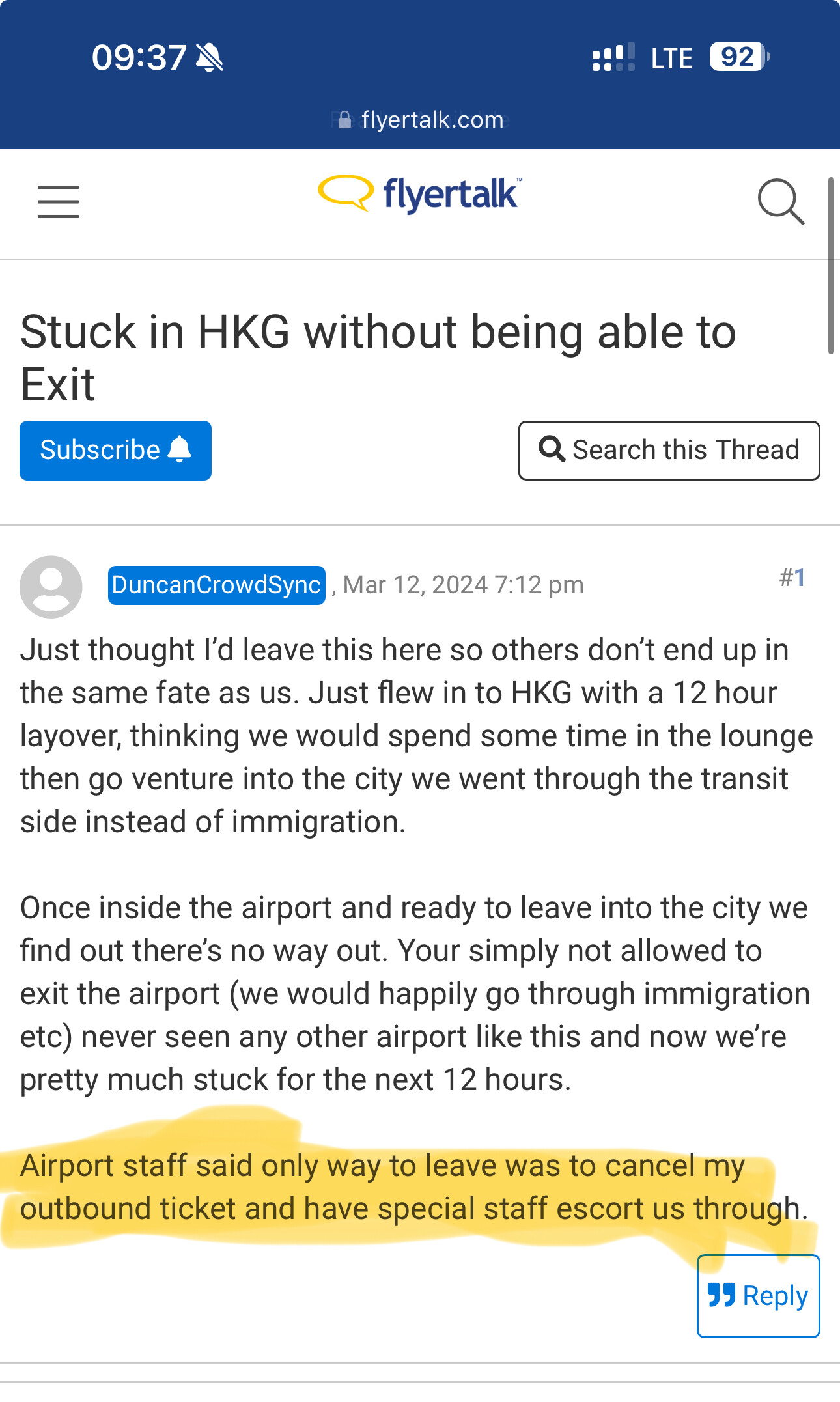Go to the flyertalk home logo
Screen dimensions: 840x1402
[x=420, y=195]
